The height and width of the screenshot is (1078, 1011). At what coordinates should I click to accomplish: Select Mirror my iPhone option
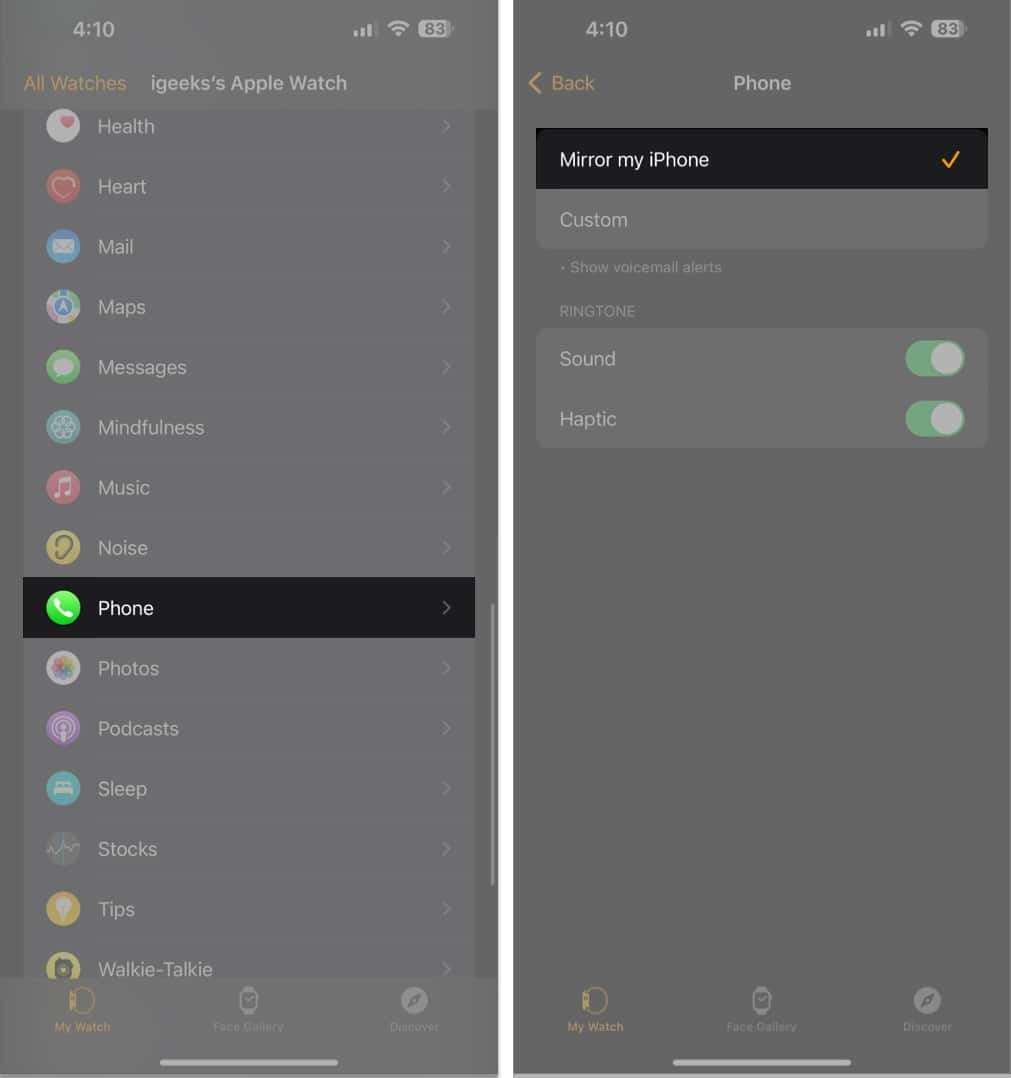[761, 159]
